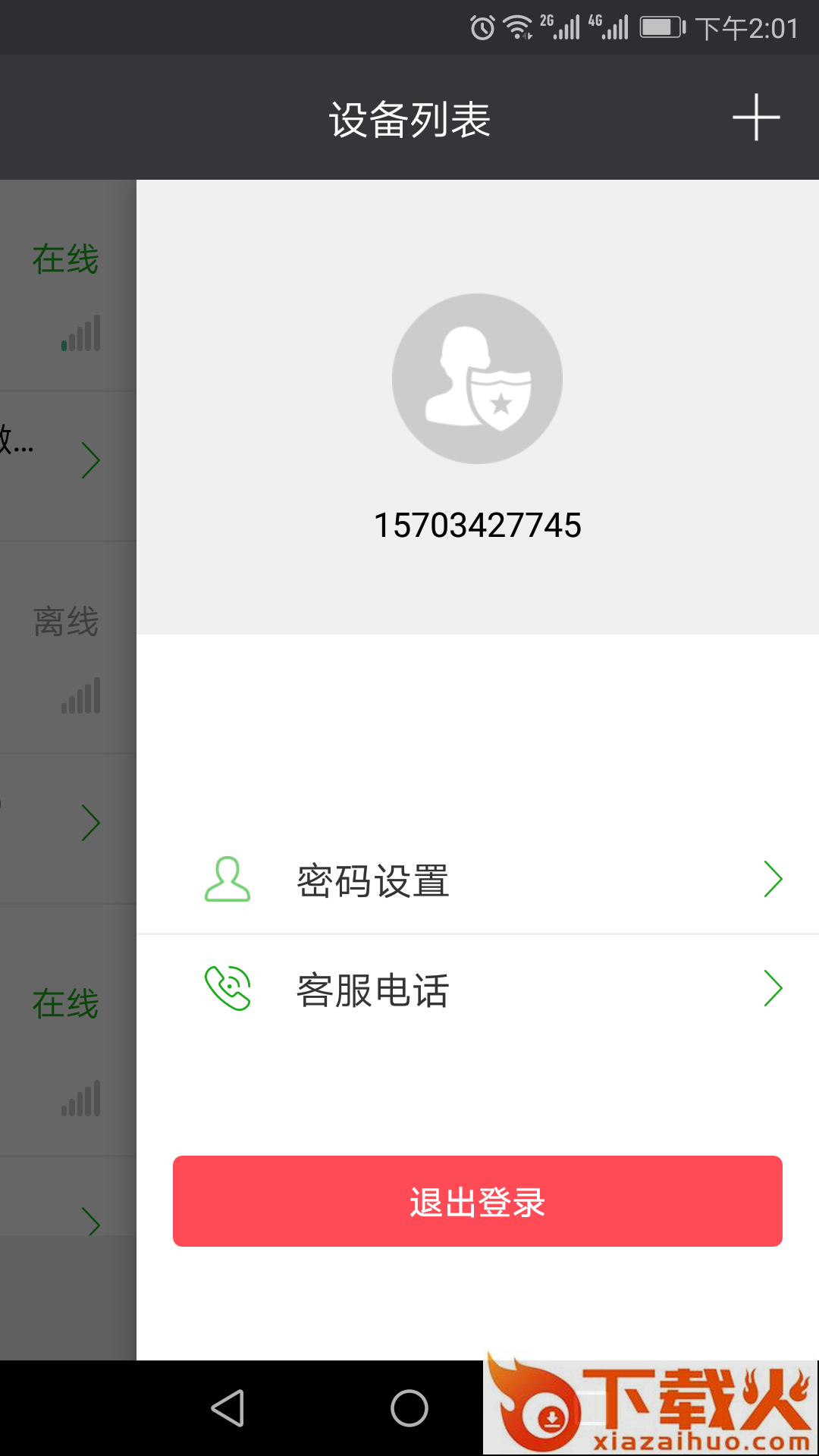
Task: Expand the 客服电话 row chevron
Action: click(x=774, y=987)
